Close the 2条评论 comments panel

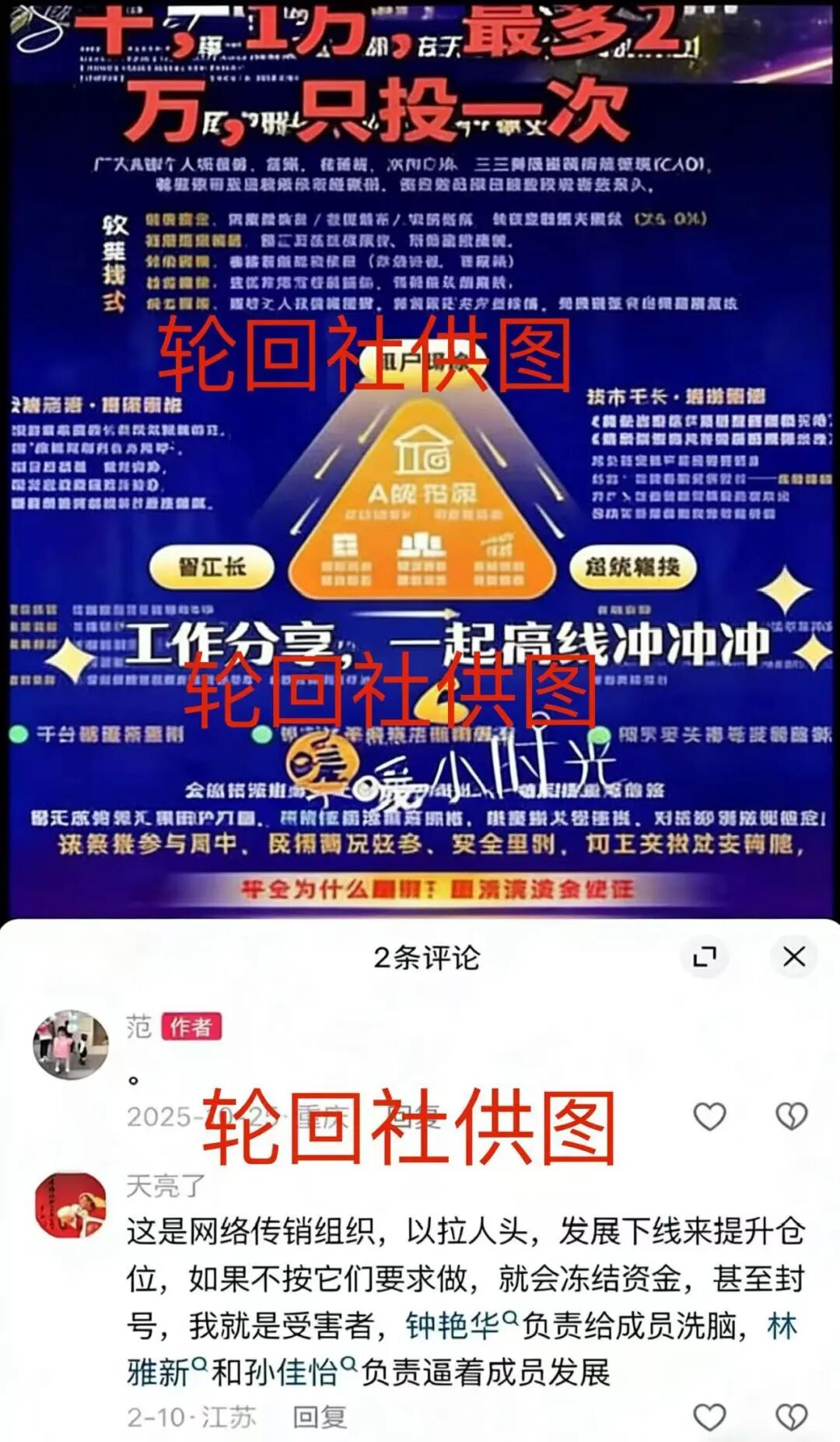(793, 956)
